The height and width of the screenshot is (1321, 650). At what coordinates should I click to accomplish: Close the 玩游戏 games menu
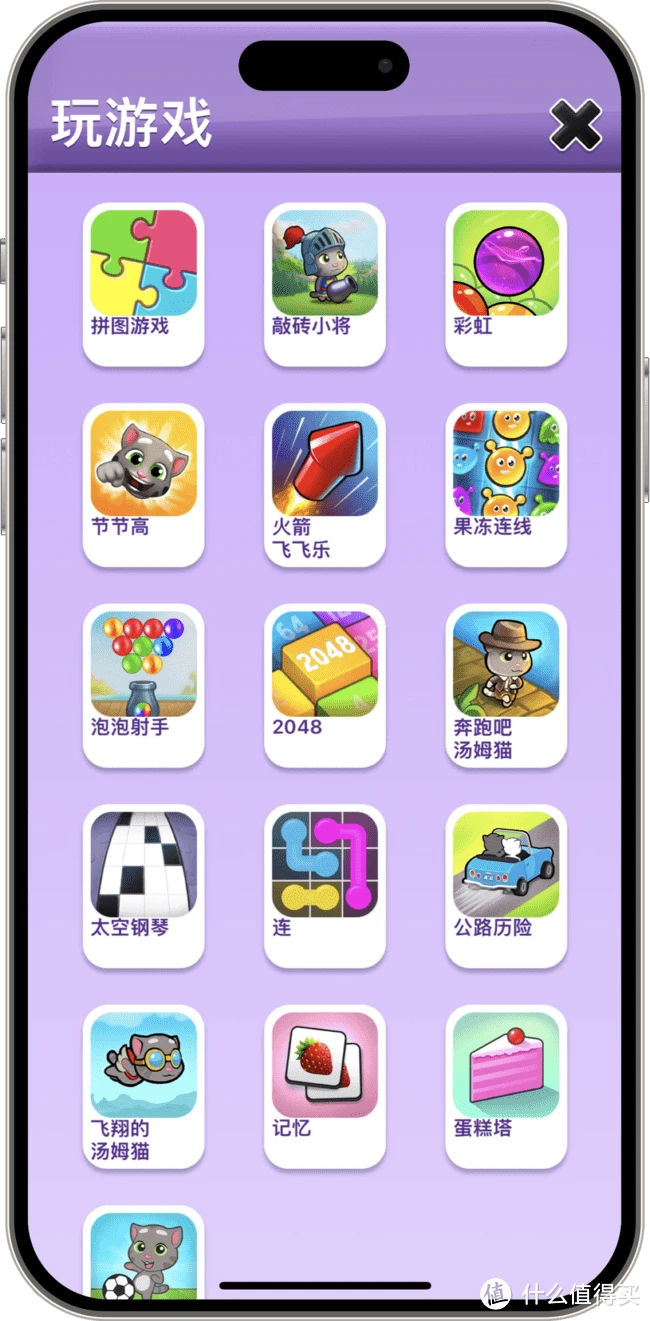click(x=575, y=126)
